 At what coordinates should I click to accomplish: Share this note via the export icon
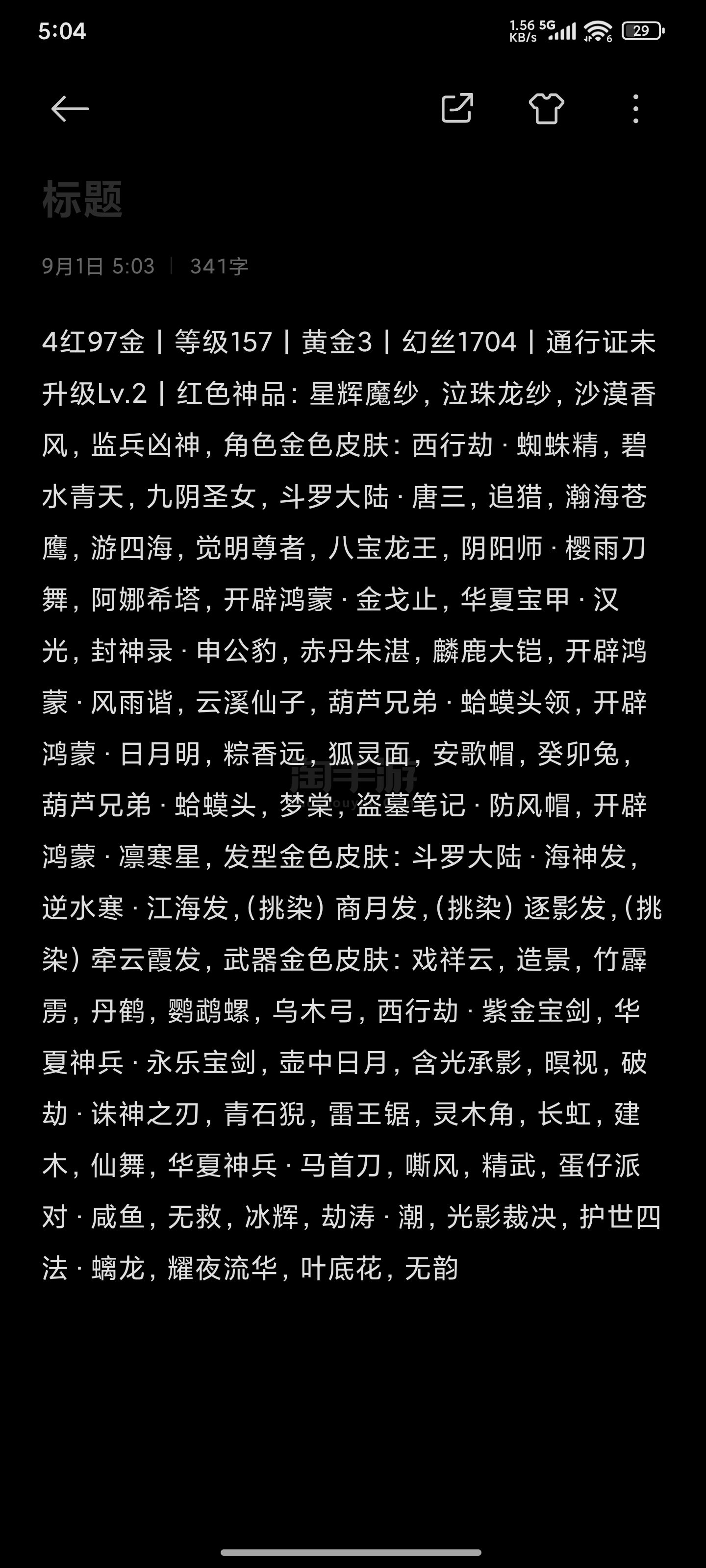click(x=457, y=108)
